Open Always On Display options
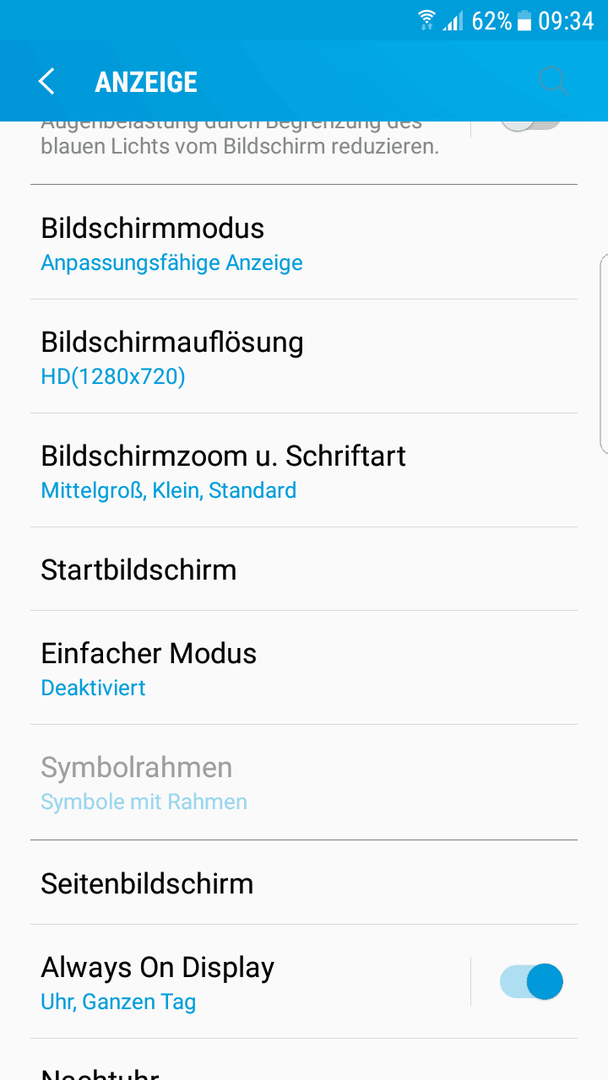The width and height of the screenshot is (608, 1080). [249, 982]
